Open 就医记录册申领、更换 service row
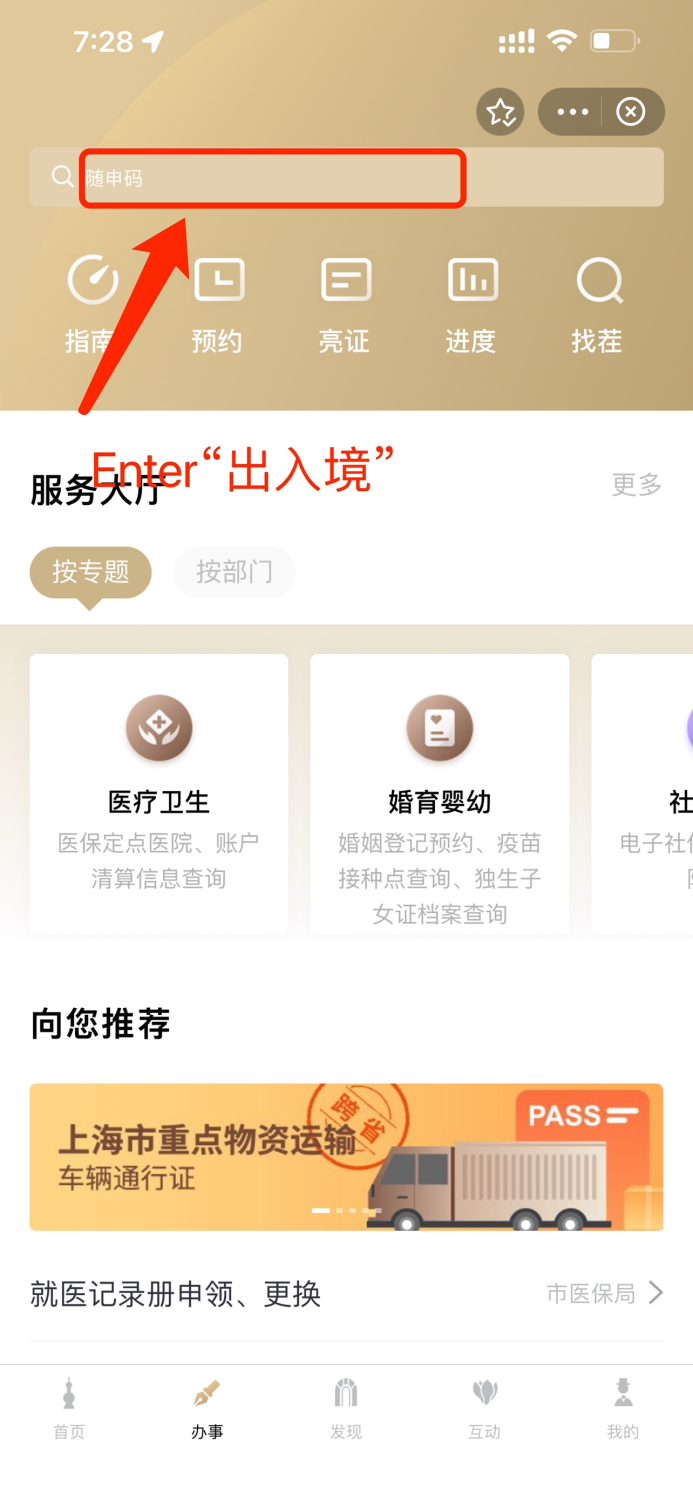The width and height of the screenshot is (693, 1499). tap(346, 1294)
